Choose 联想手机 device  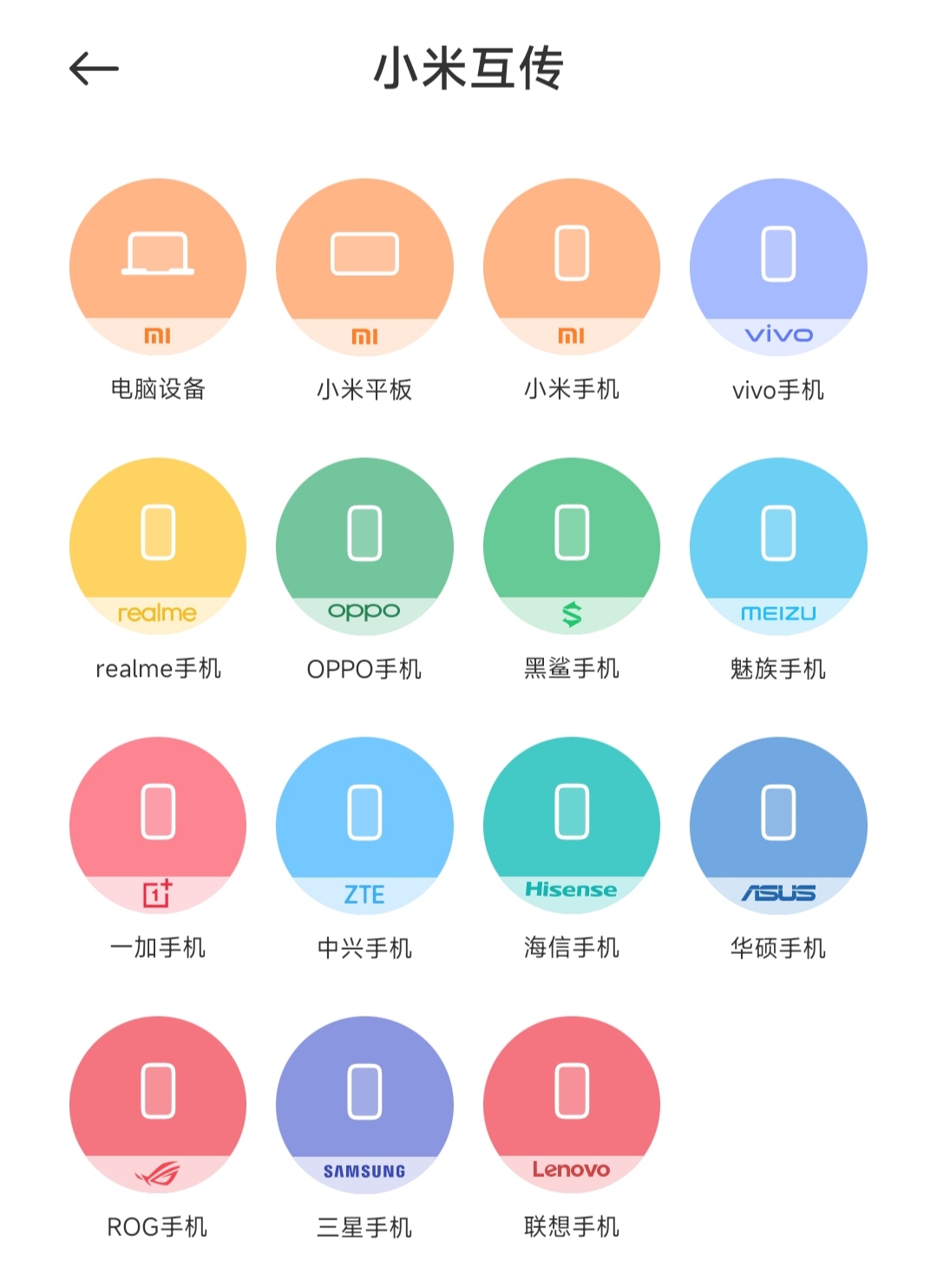[x=572, y=1104]
